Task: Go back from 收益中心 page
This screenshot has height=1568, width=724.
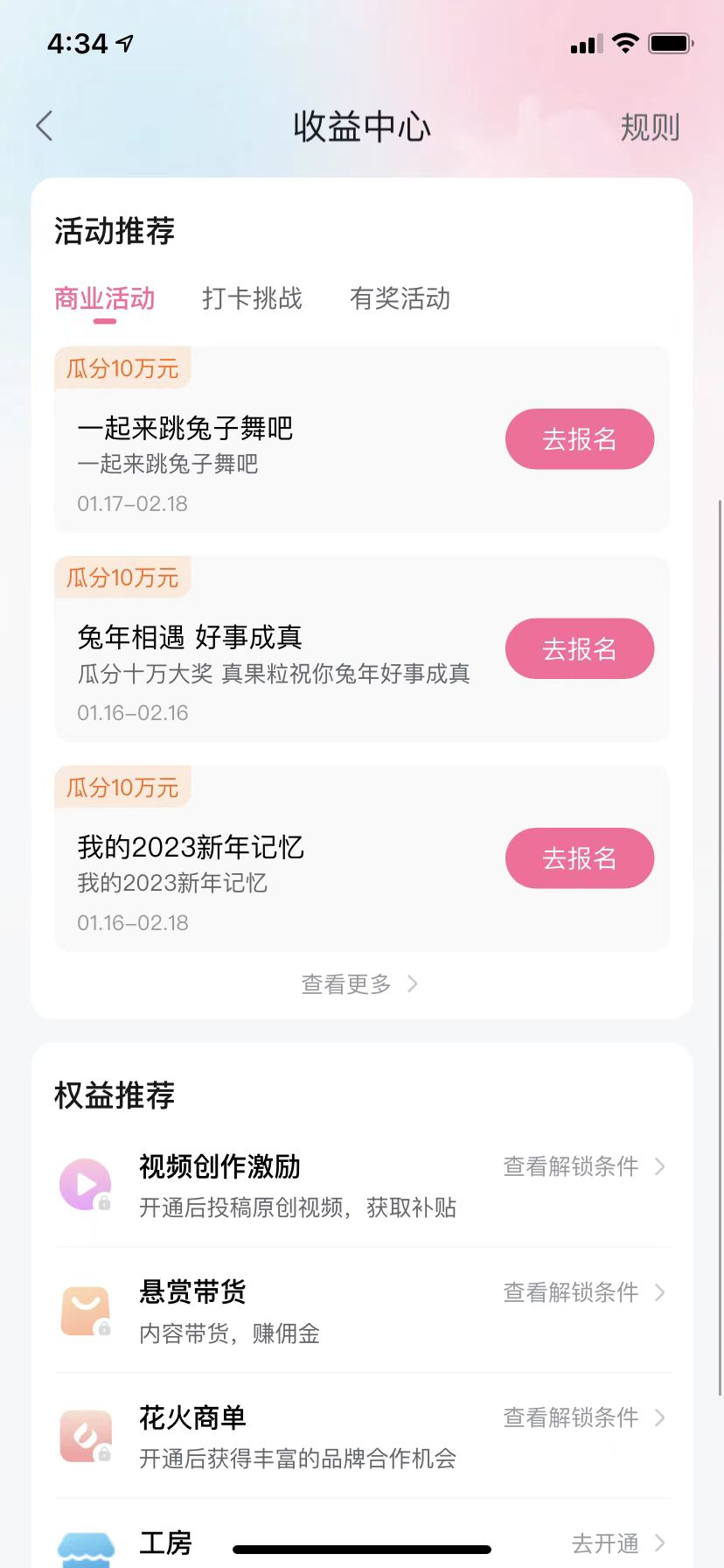Action: pyautogui.click(x=45, y=126)
